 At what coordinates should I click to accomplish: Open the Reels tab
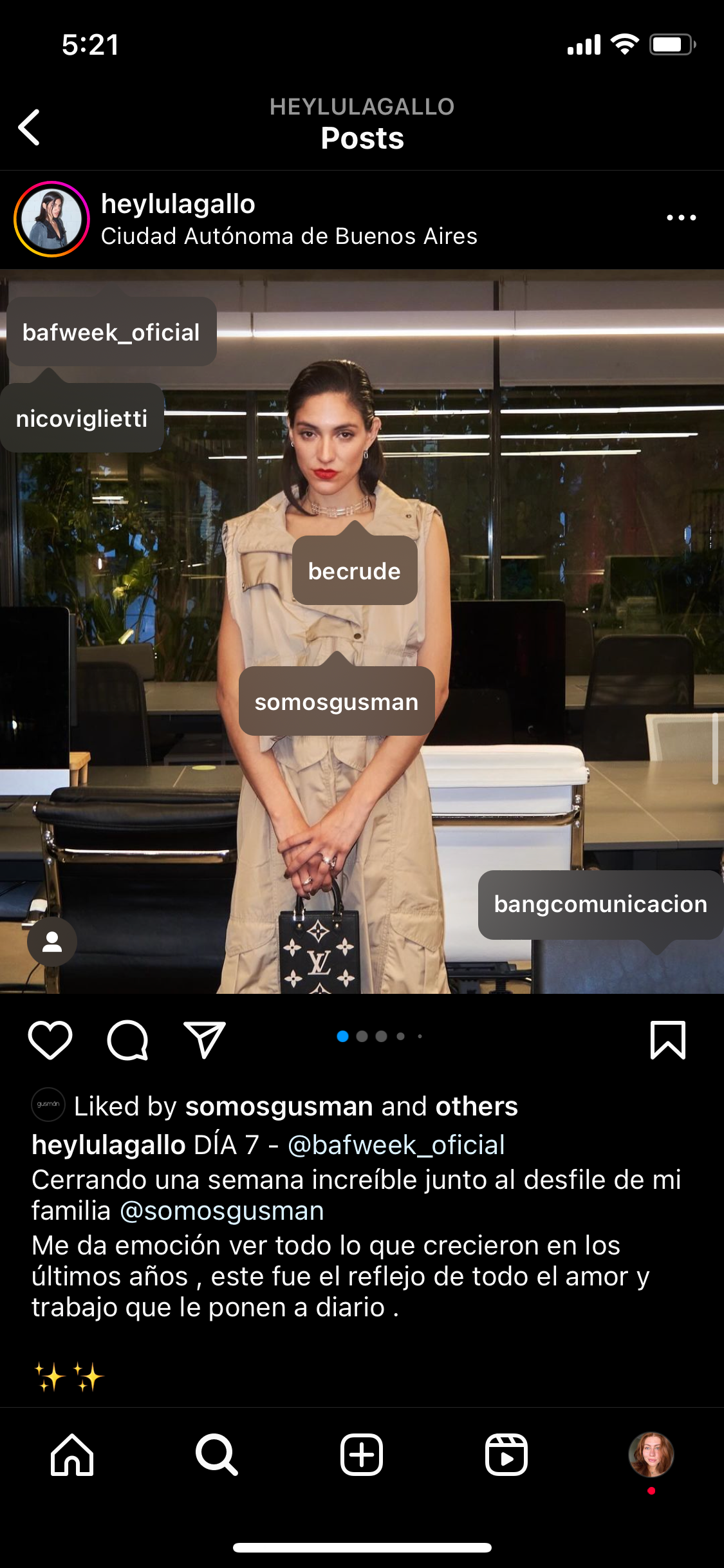[x=506, y=1455]
